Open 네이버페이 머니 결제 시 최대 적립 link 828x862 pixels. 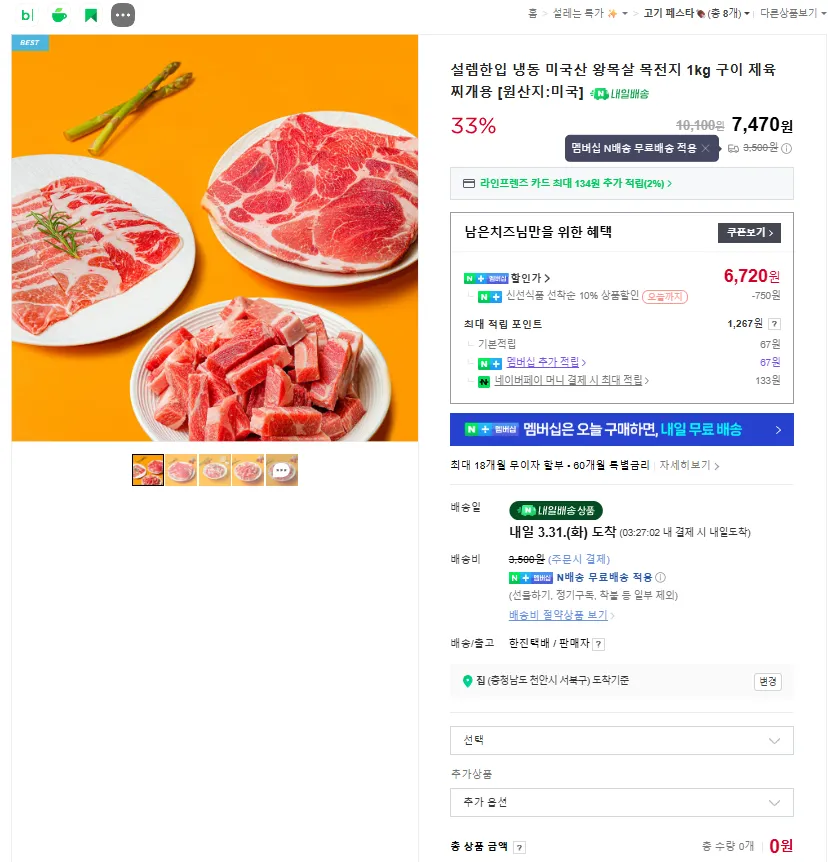tap(571, 380)
